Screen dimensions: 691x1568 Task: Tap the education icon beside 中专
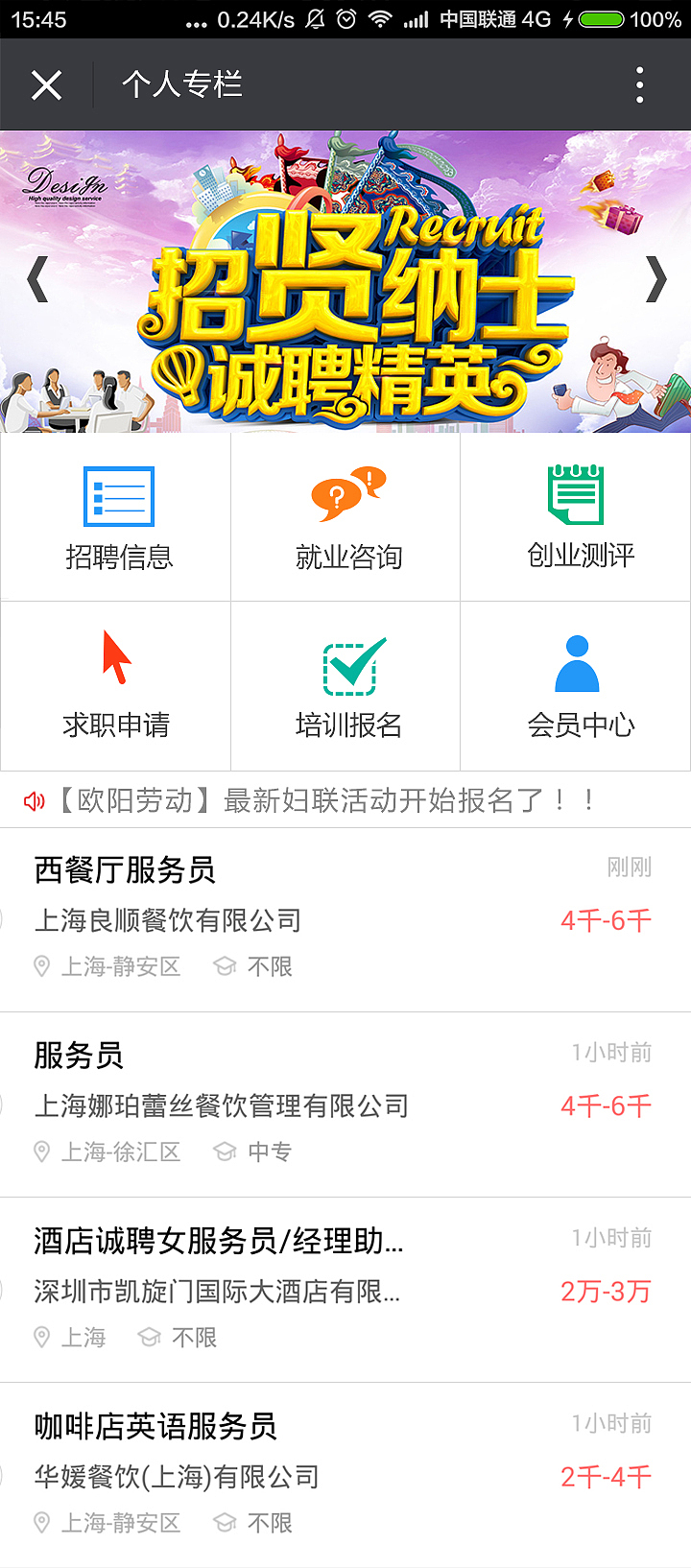tap(225, 1151)
